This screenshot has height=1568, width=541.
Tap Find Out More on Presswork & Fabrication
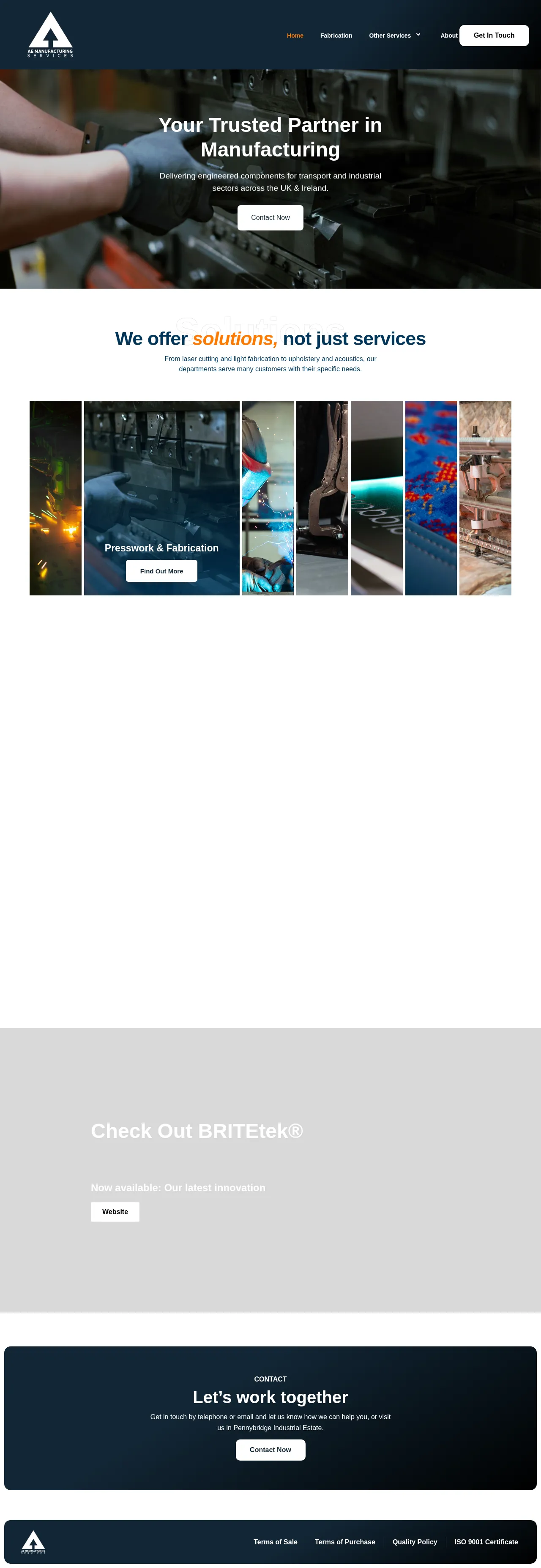tap(161, 571)
